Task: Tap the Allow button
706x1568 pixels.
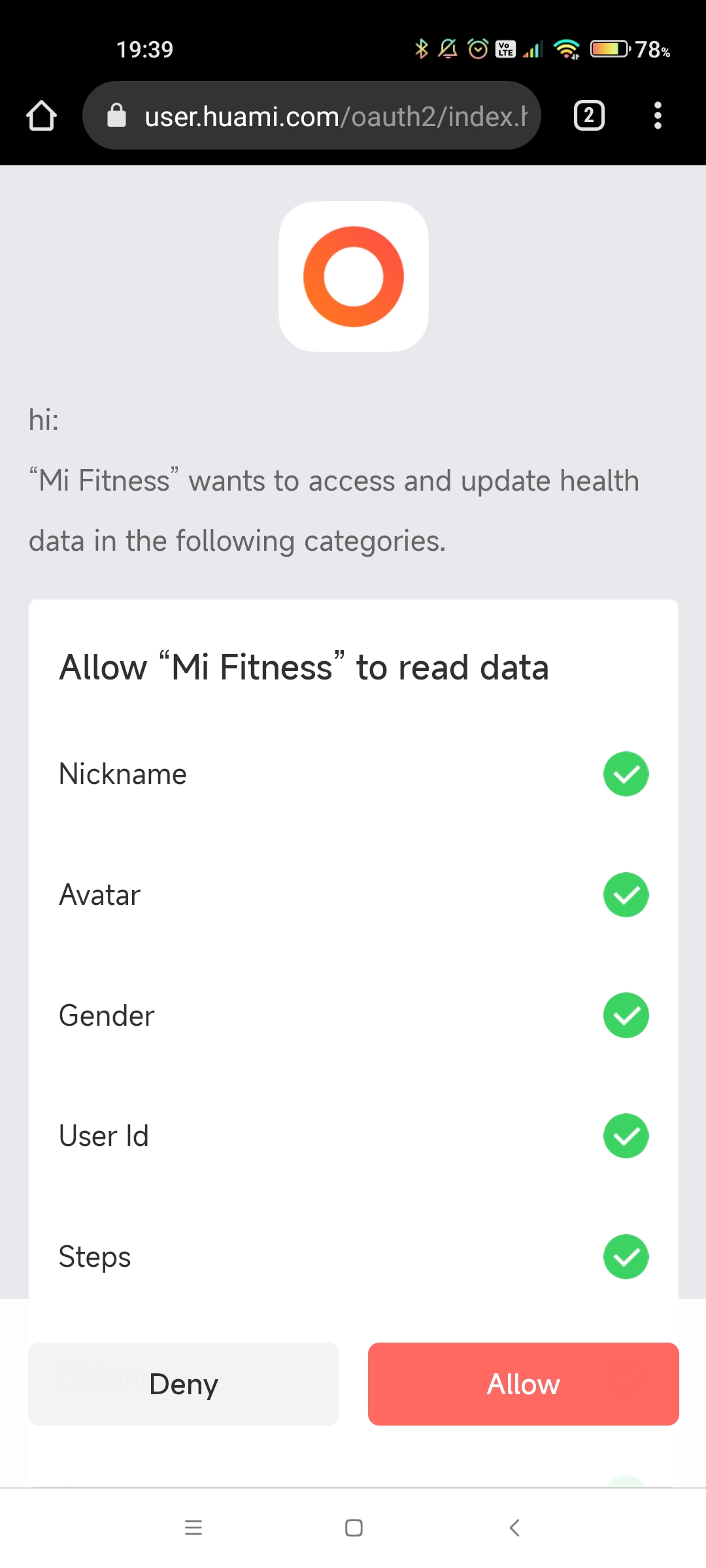Action: coord(523,1384)
